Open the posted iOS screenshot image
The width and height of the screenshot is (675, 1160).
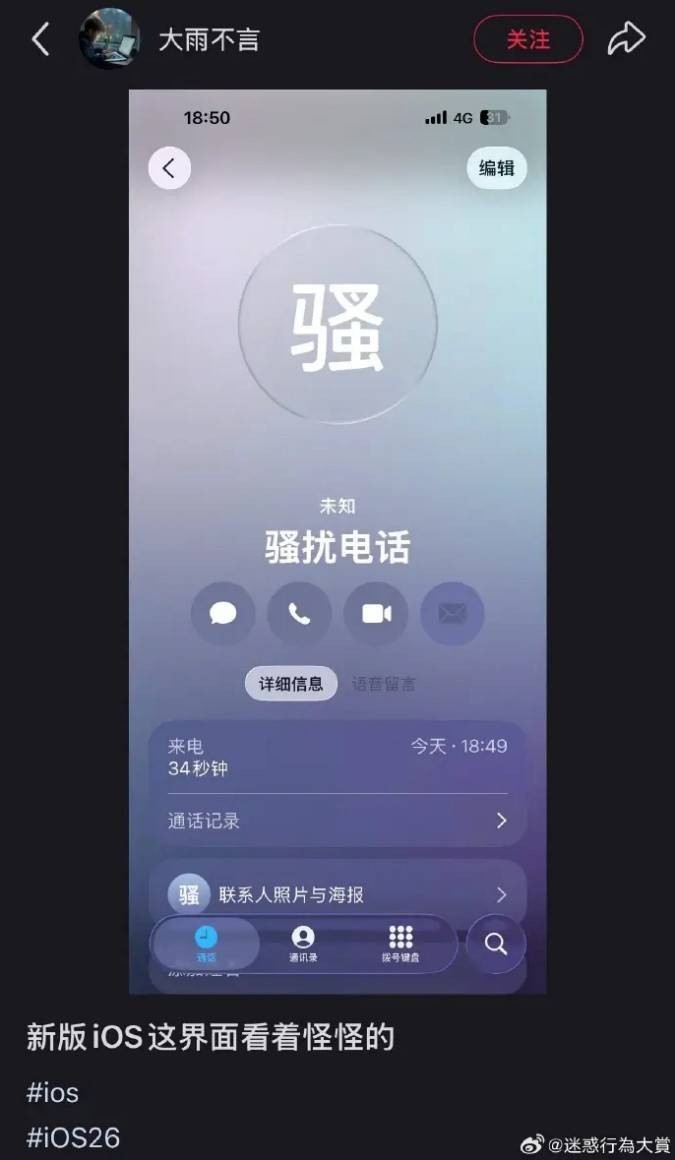(x=337, y=540)
